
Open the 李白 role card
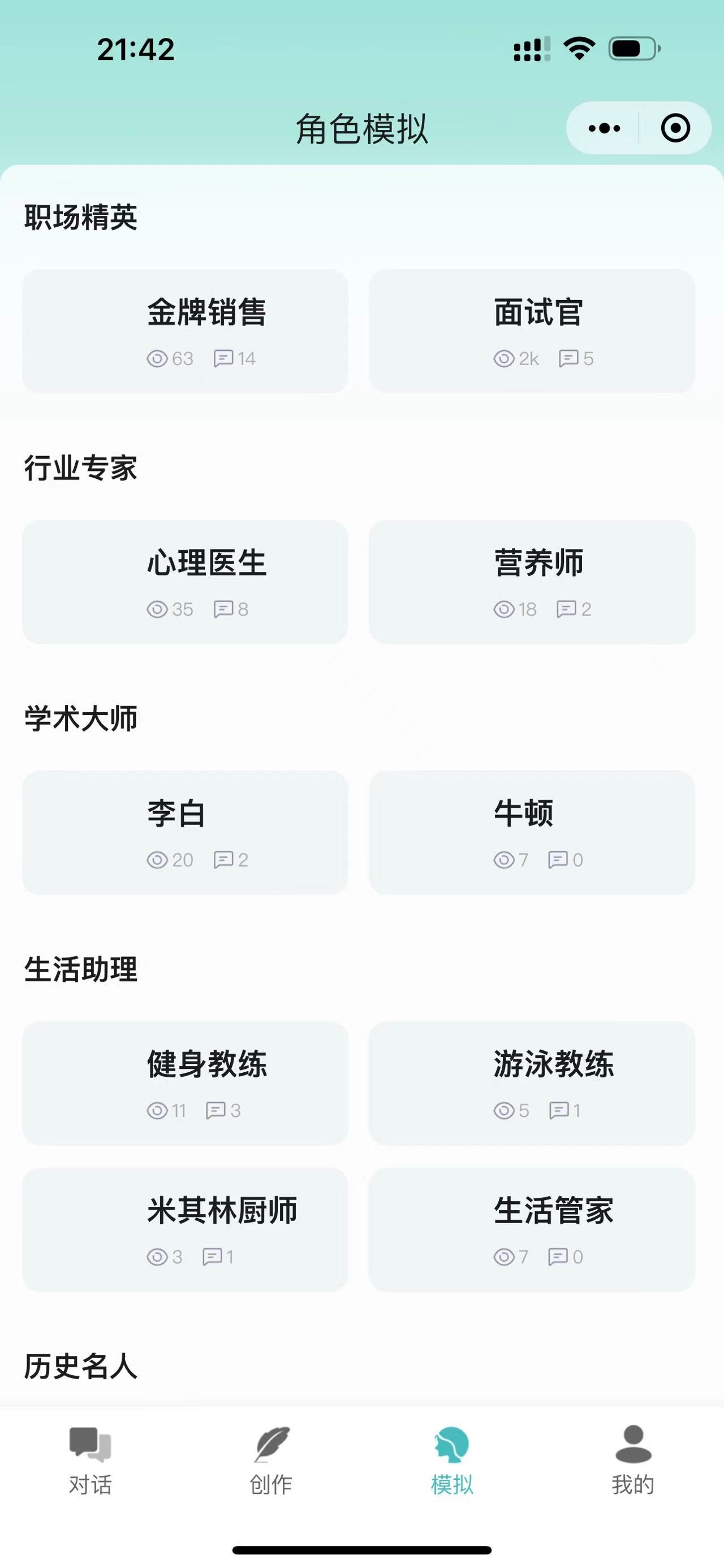185,833
